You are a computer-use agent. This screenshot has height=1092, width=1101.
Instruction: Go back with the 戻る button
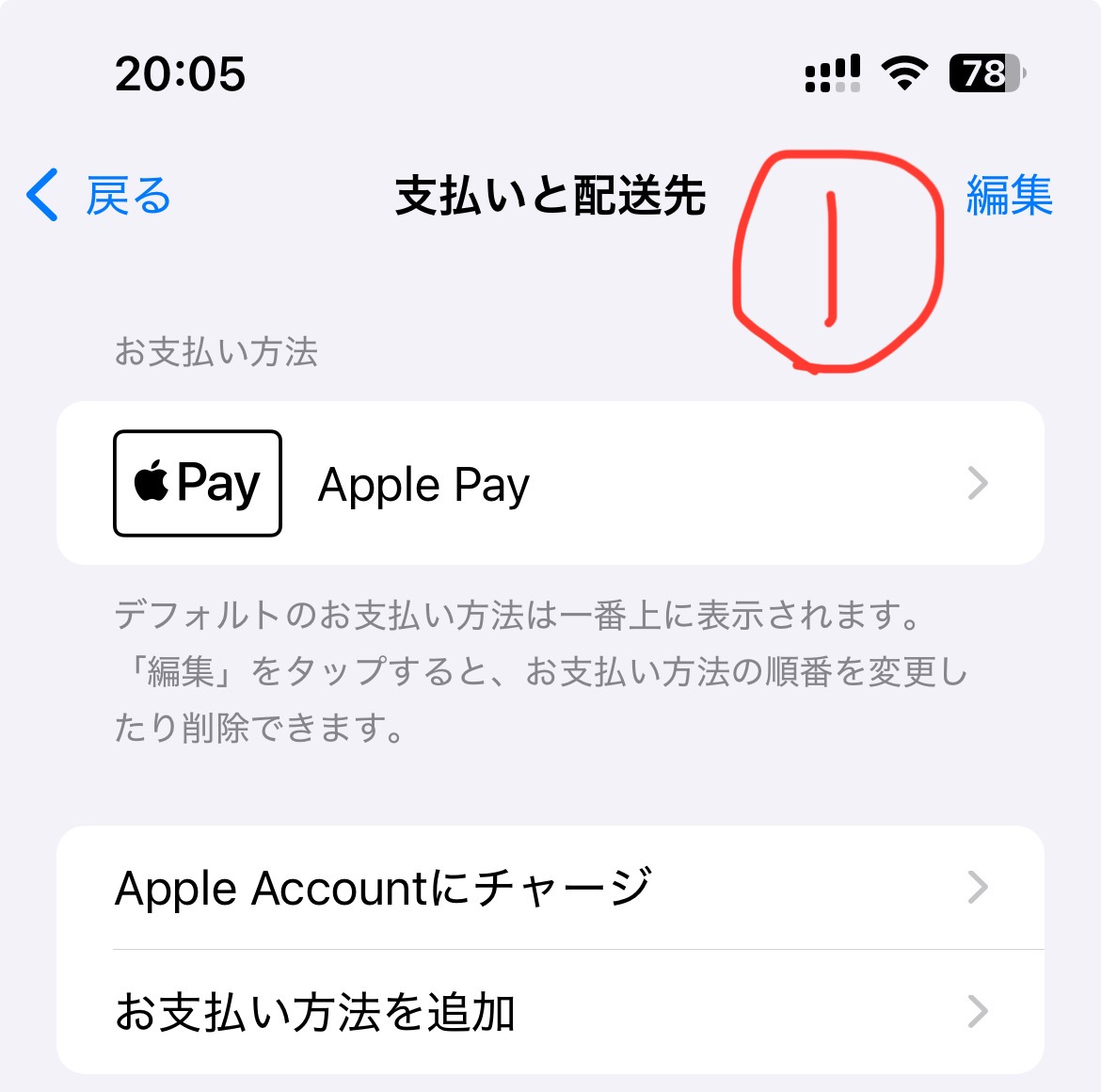(x=100, y=196)
